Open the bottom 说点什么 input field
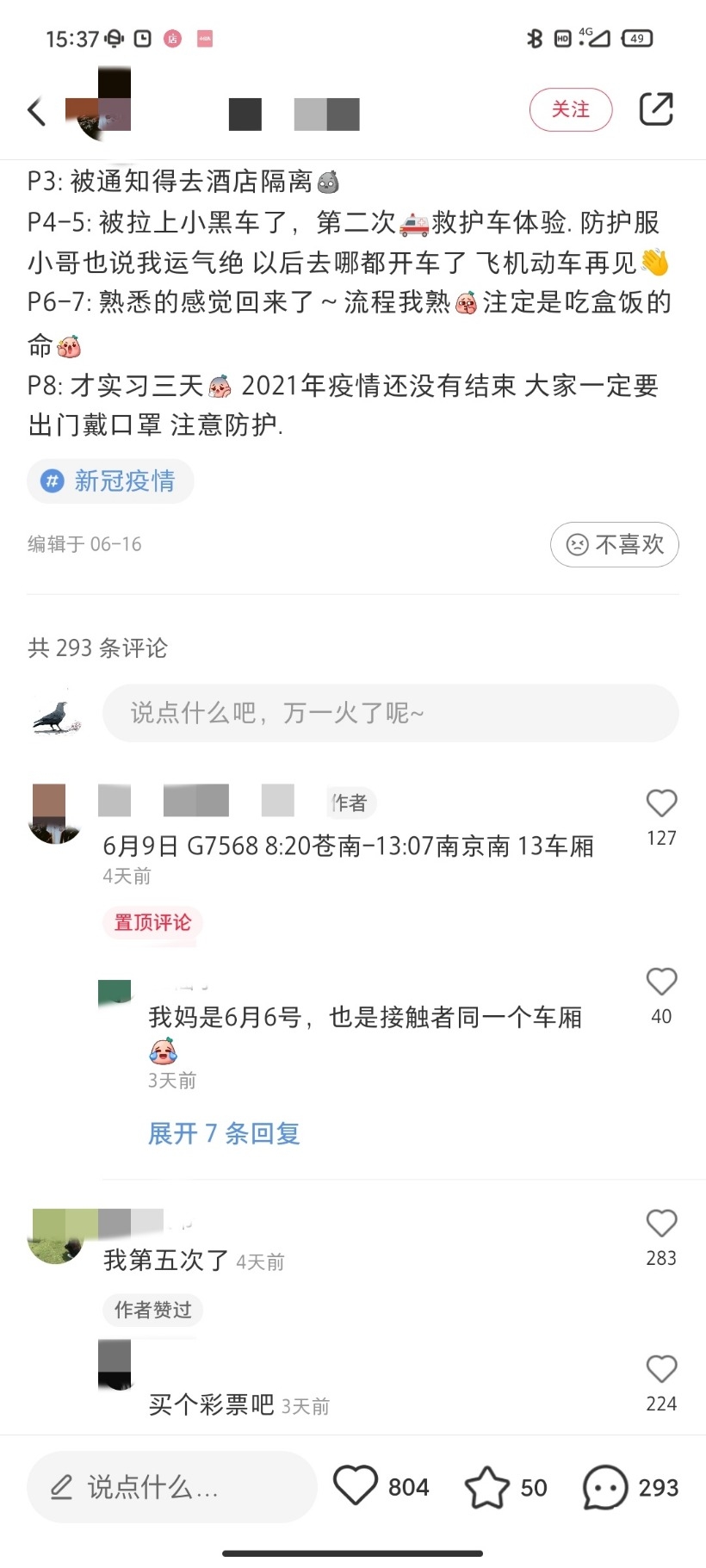The image size is (706, 1568). tap(172, 1487)
